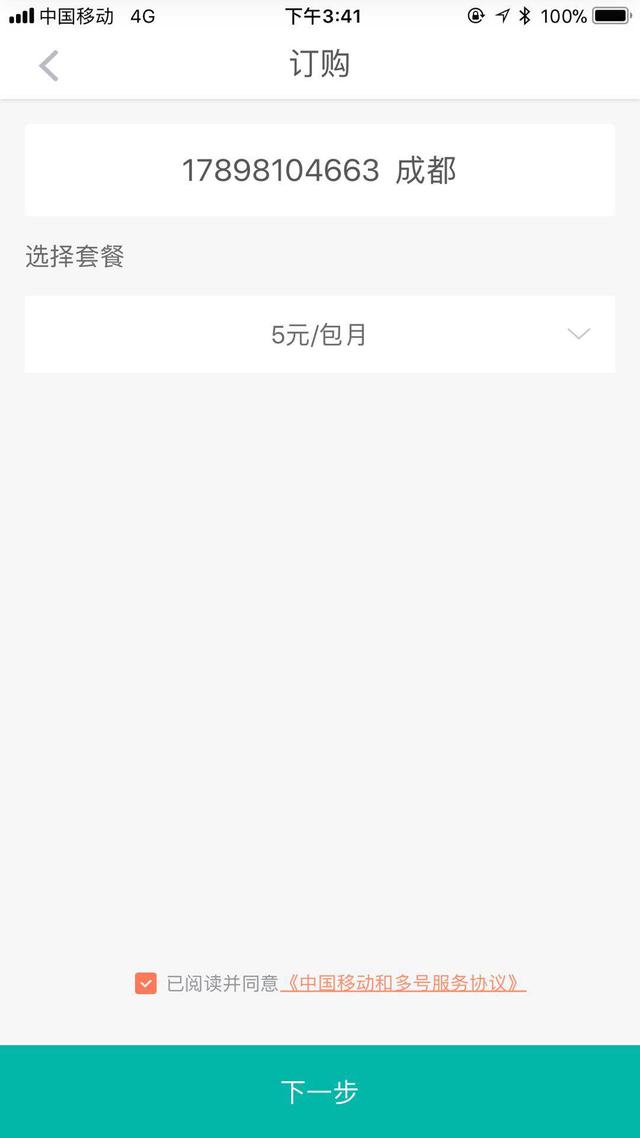640x1138 pixels.
Task: Open the 中国移动和多号服务协议 link
Action: click(x=403, y=983)
